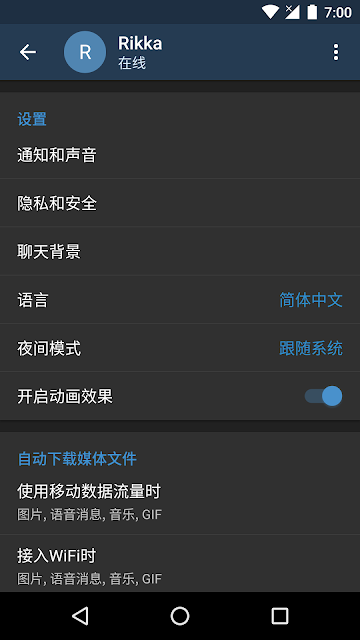The width and height of the screenshot is (360, 640).
Task: Change 语言 from 简体中文
Action: pos(180,300)
